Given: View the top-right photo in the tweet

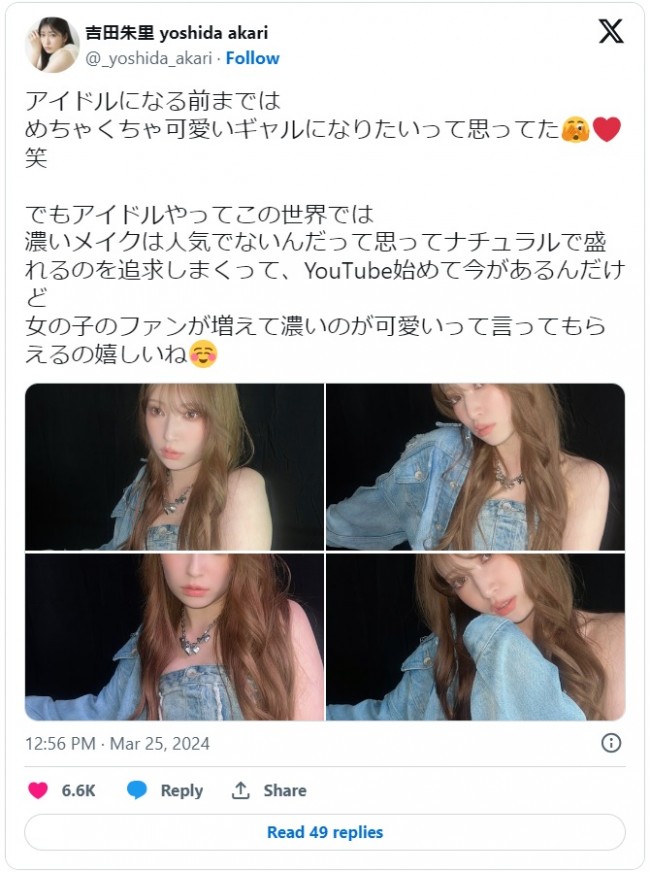Looking at the screenshot, I should (475, 467).
